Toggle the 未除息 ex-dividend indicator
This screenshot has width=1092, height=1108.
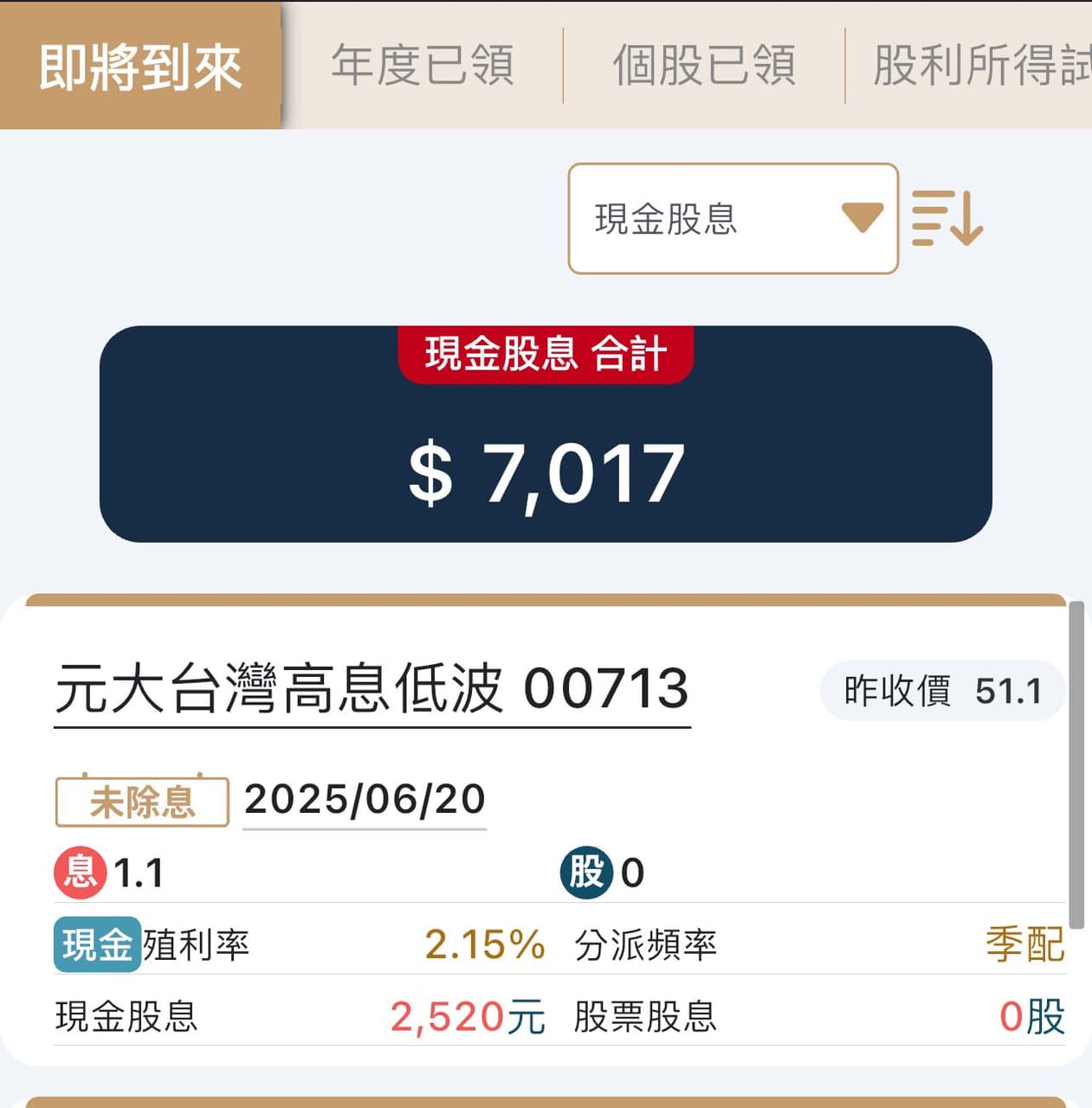[x=140, y=801]
